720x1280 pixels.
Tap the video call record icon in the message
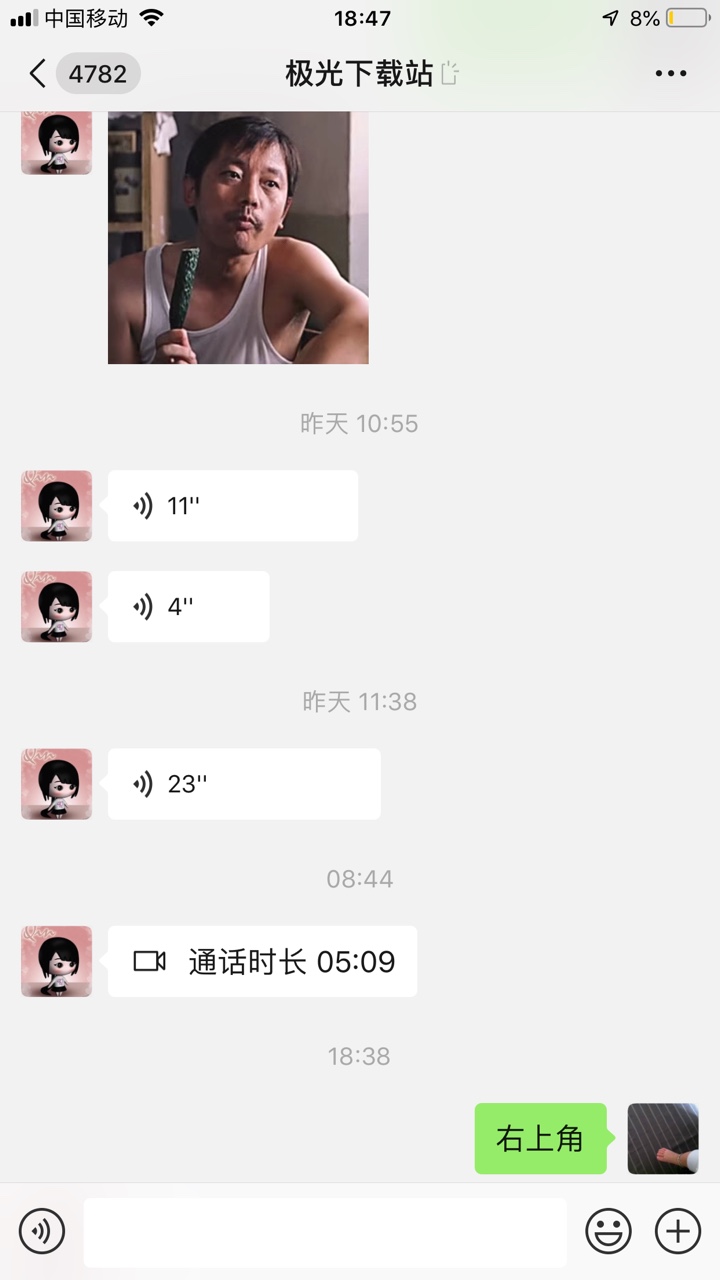coord(150,961)
